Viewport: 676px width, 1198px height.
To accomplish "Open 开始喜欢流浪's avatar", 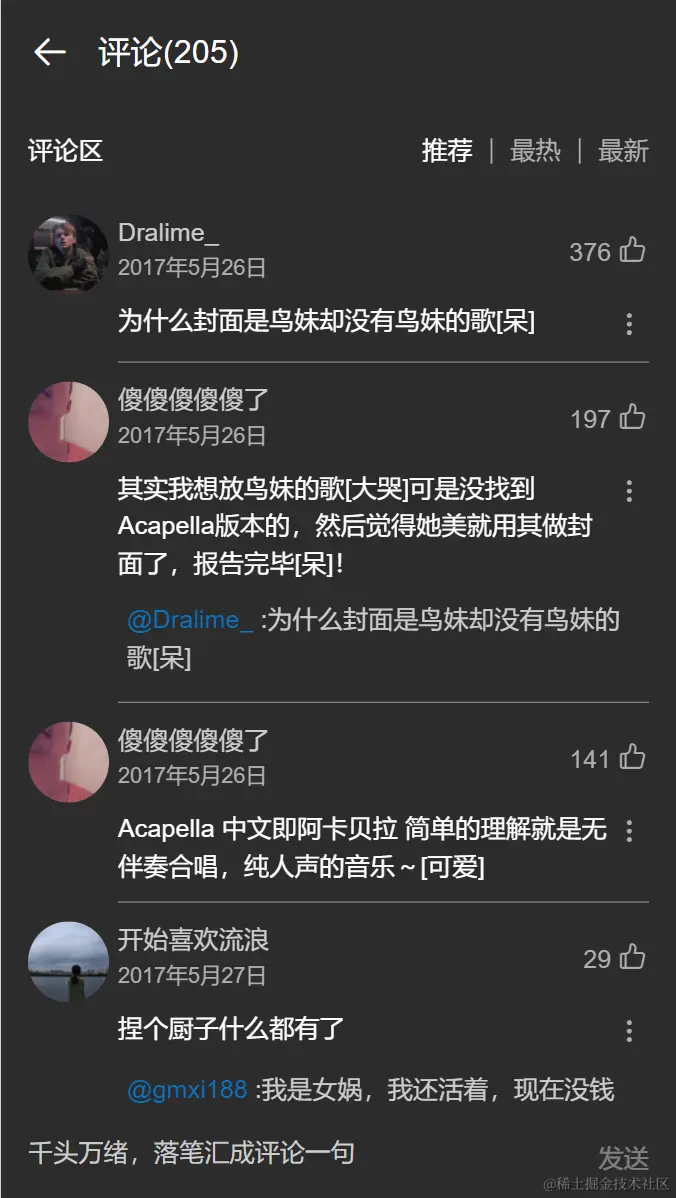I will click(68, 961).
